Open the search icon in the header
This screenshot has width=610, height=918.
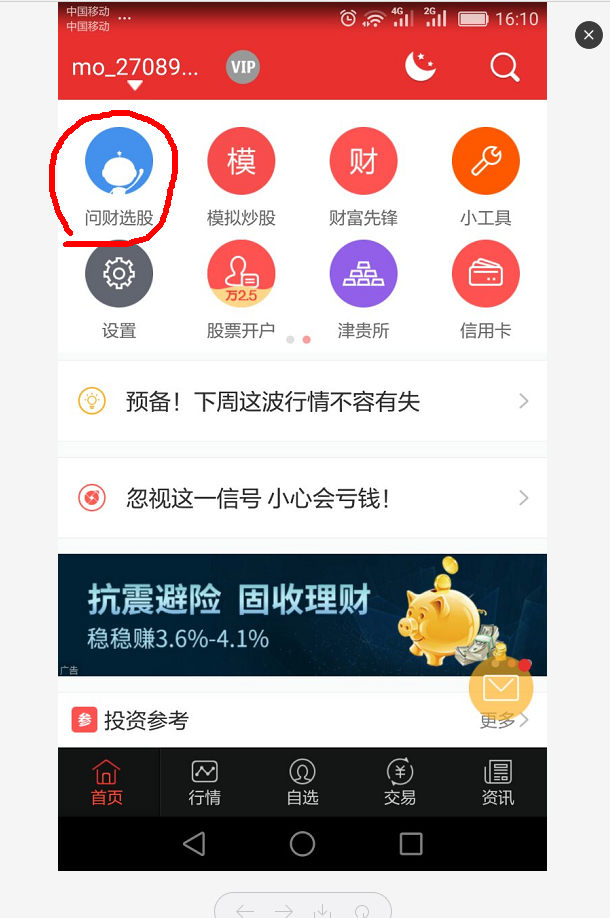[x=505, y=68]
